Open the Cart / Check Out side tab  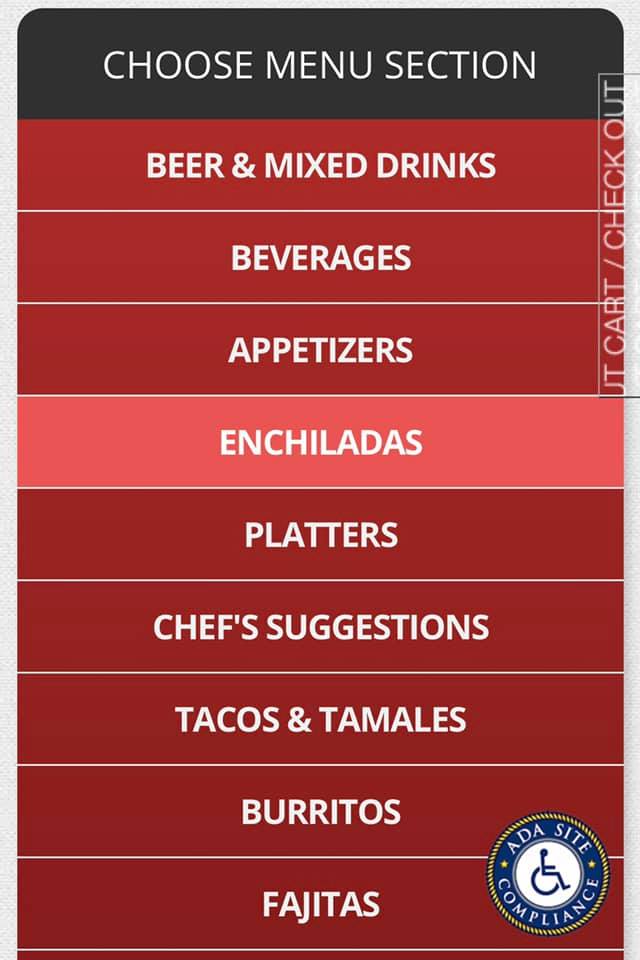coord(616,236)
